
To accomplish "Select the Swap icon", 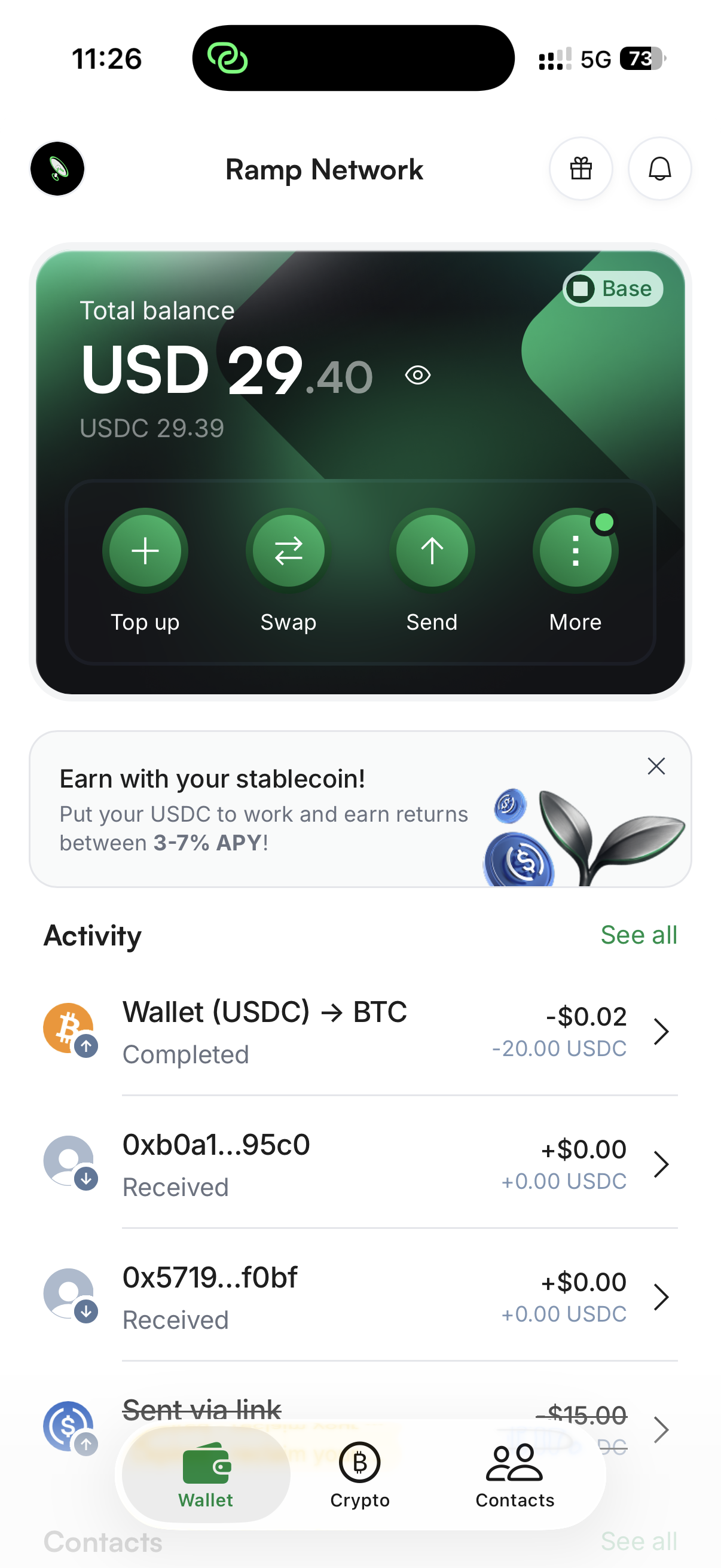I will click(x=288, y=550).
